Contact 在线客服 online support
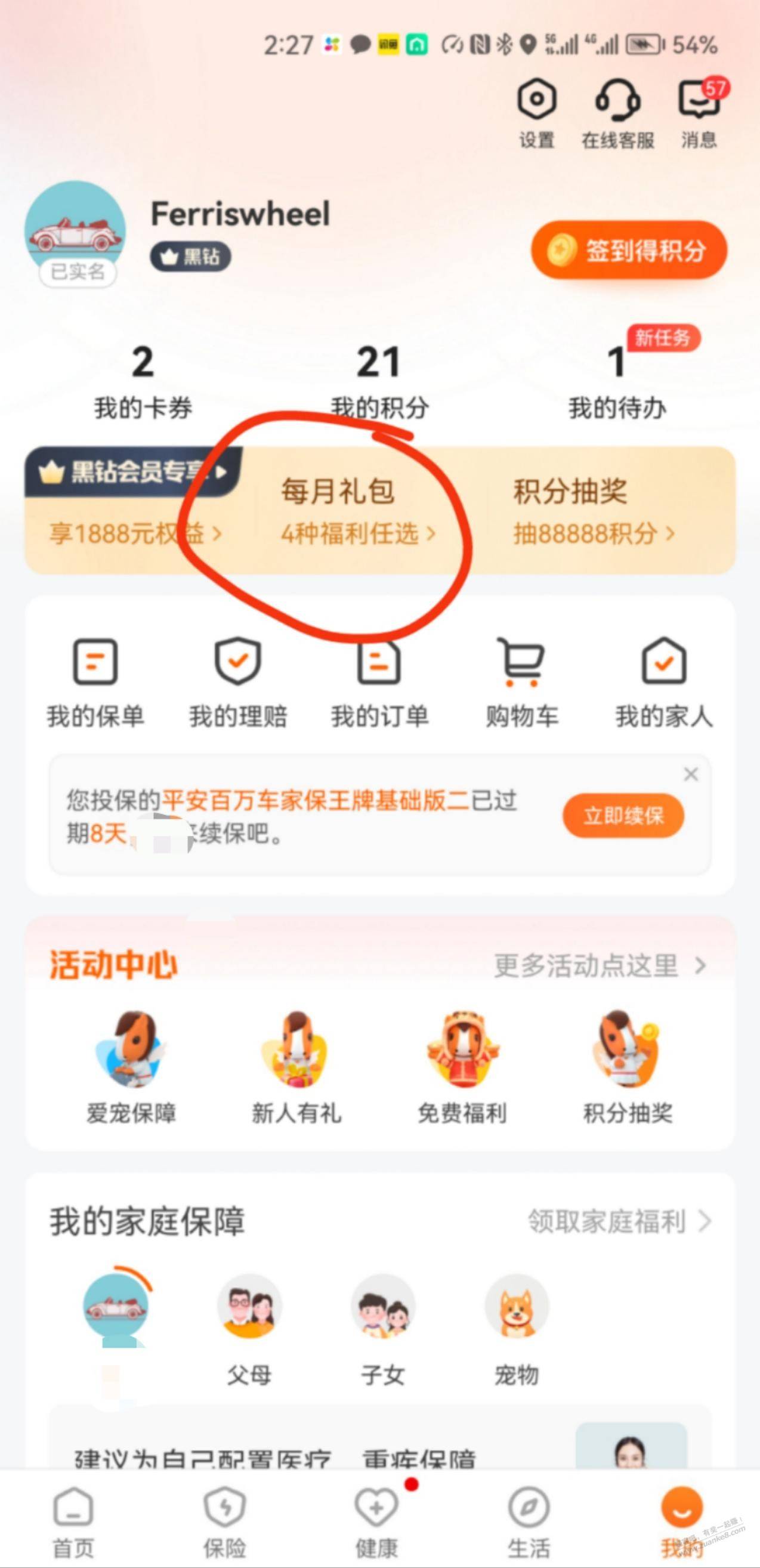This screenshot has height=1568, width=760. tap(617, 114)
